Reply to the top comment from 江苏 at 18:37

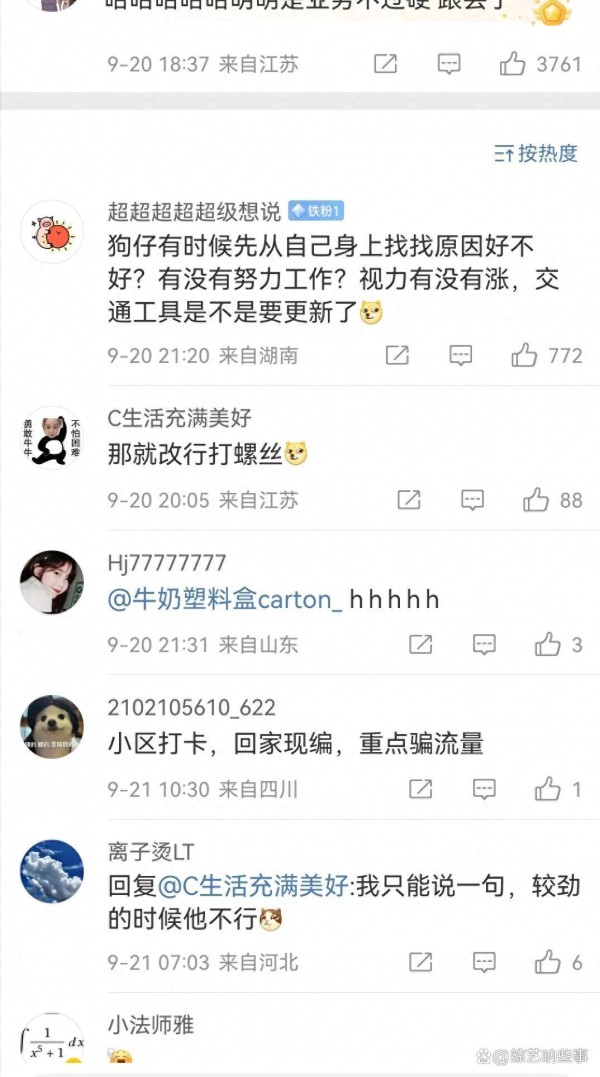pos(449,64)
